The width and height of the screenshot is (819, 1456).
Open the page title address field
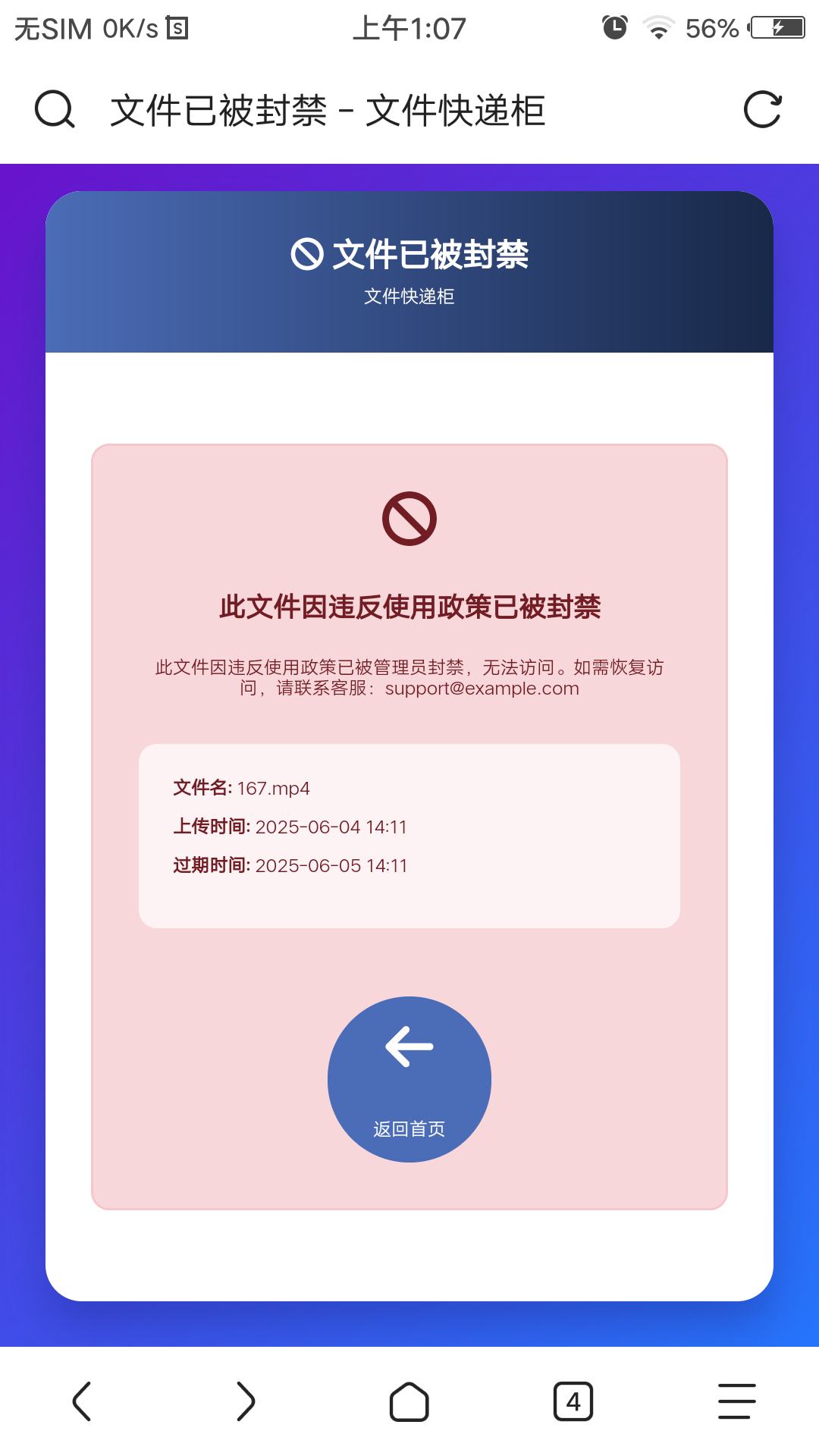pyautogui.click(x=328, y=111)
